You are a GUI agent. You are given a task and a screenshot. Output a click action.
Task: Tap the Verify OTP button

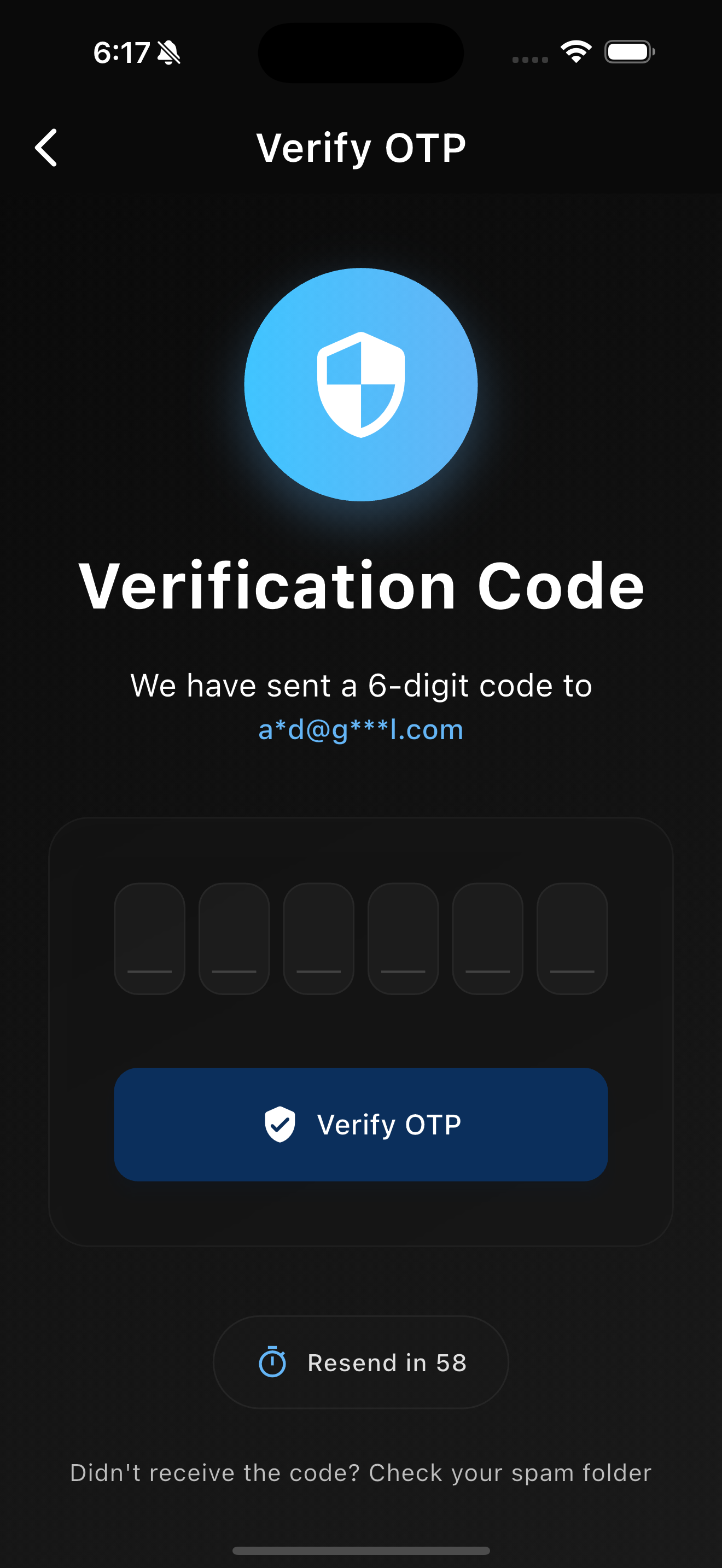coord(361,1124)
